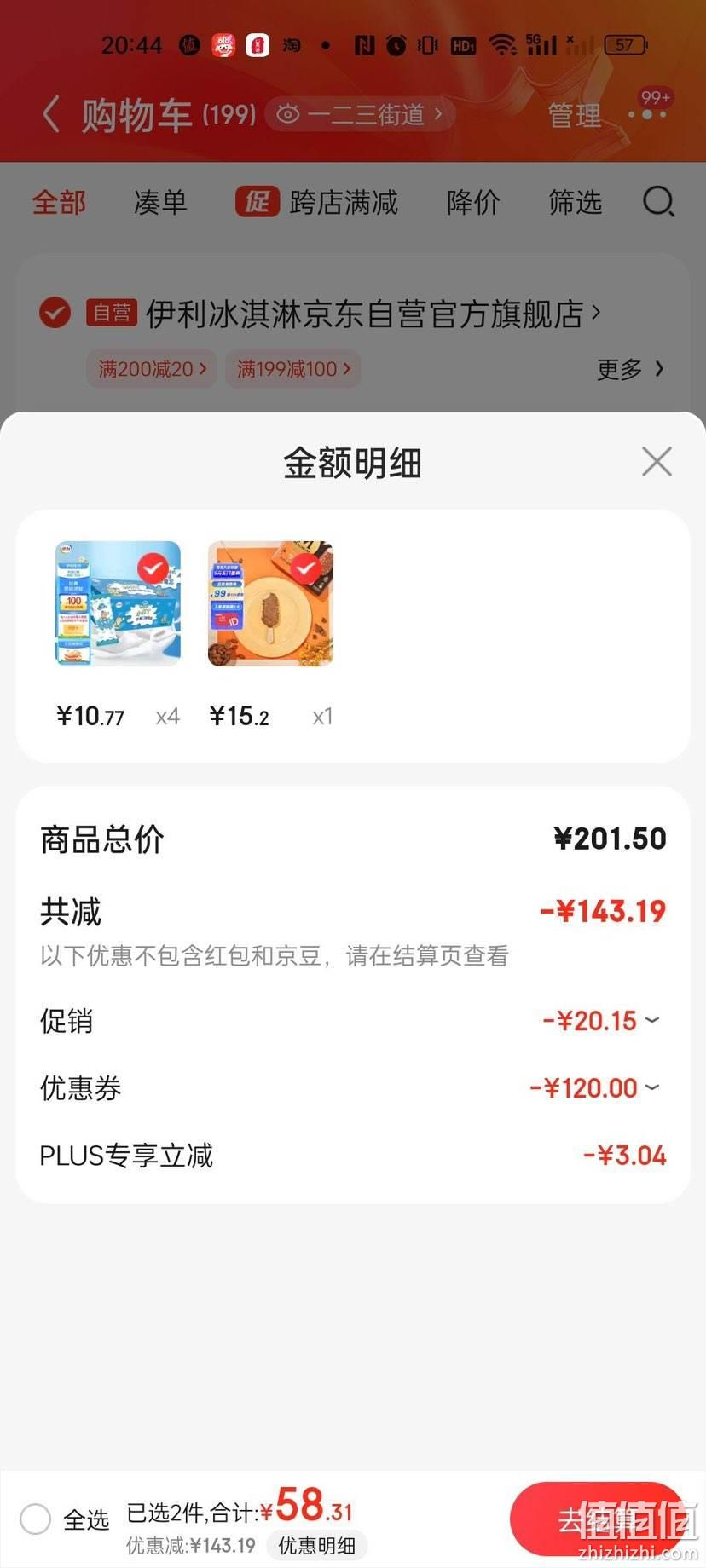Image resolution: width=706 pixels, height=1568 pixels.
Task: Open the messages menu with 99+ badge
Action: point(648,109)
